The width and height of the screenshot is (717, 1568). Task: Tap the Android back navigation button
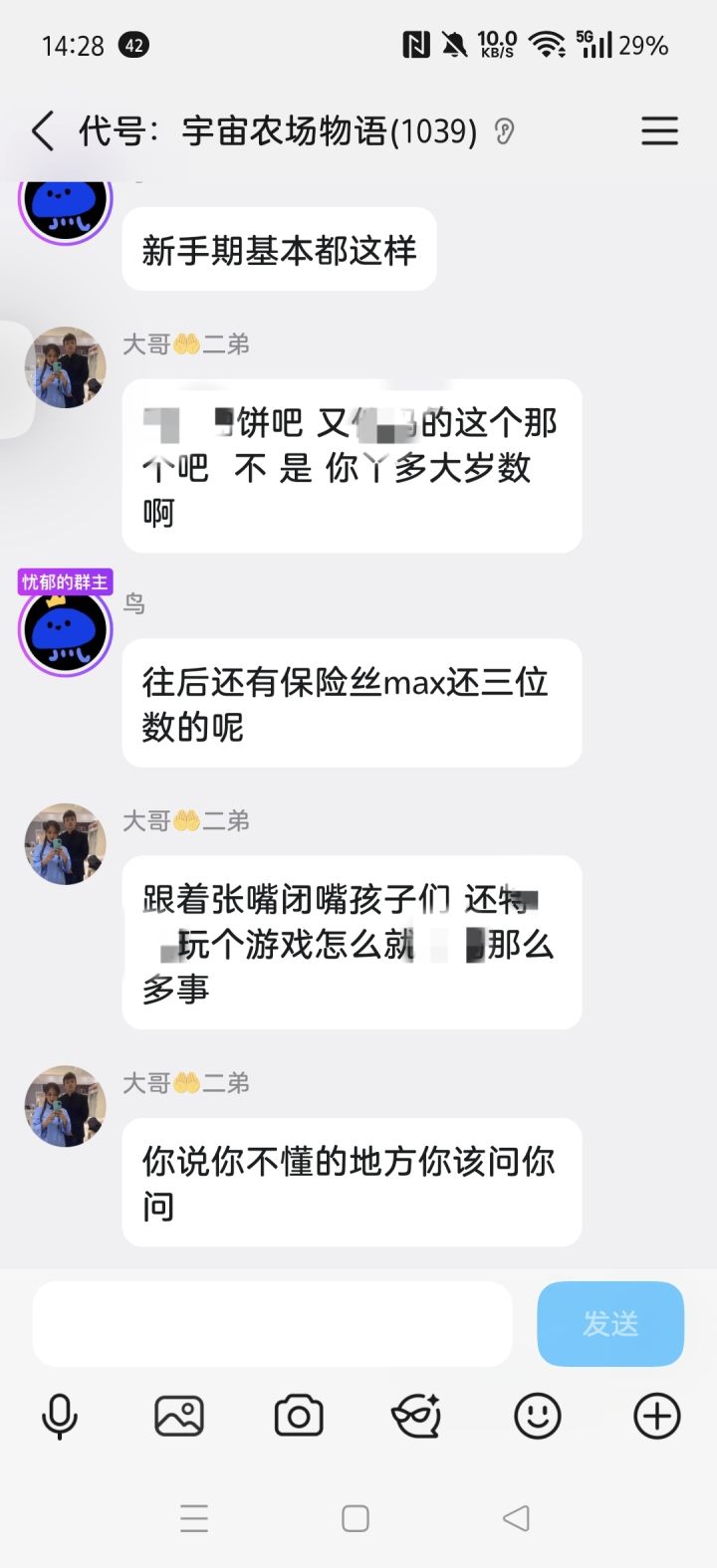(516, 1518)
